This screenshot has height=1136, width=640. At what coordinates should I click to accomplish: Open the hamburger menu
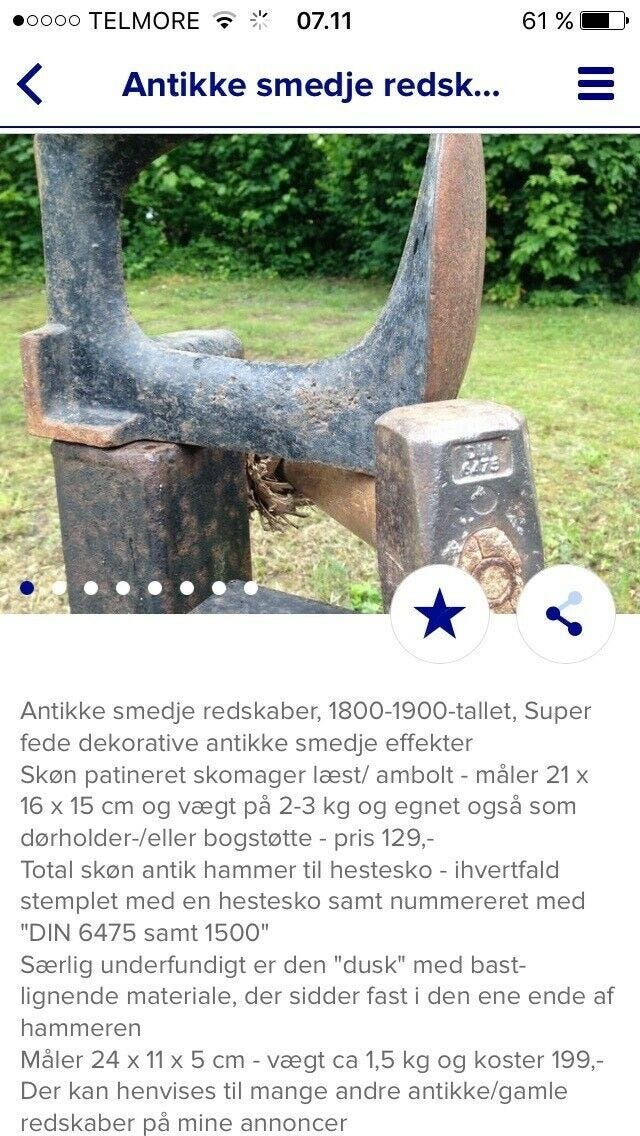click(x=596, y=84)
